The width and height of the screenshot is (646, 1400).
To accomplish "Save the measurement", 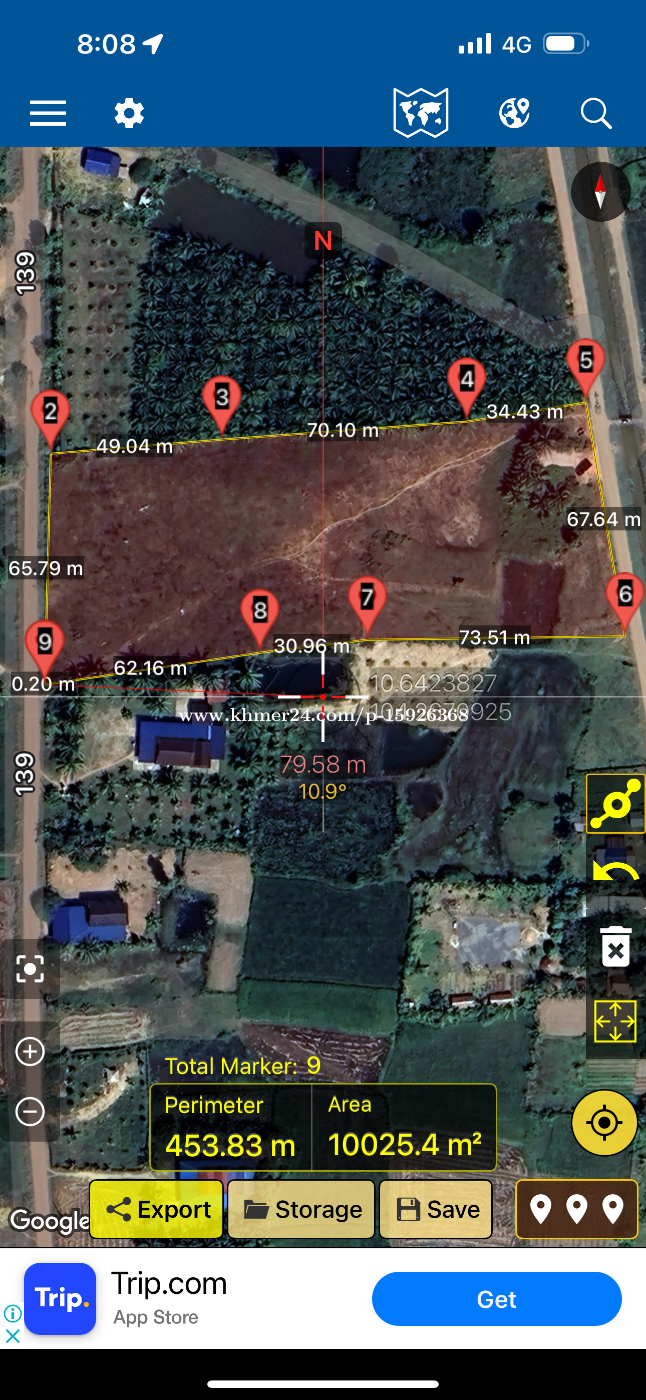I will (436, 1210).
